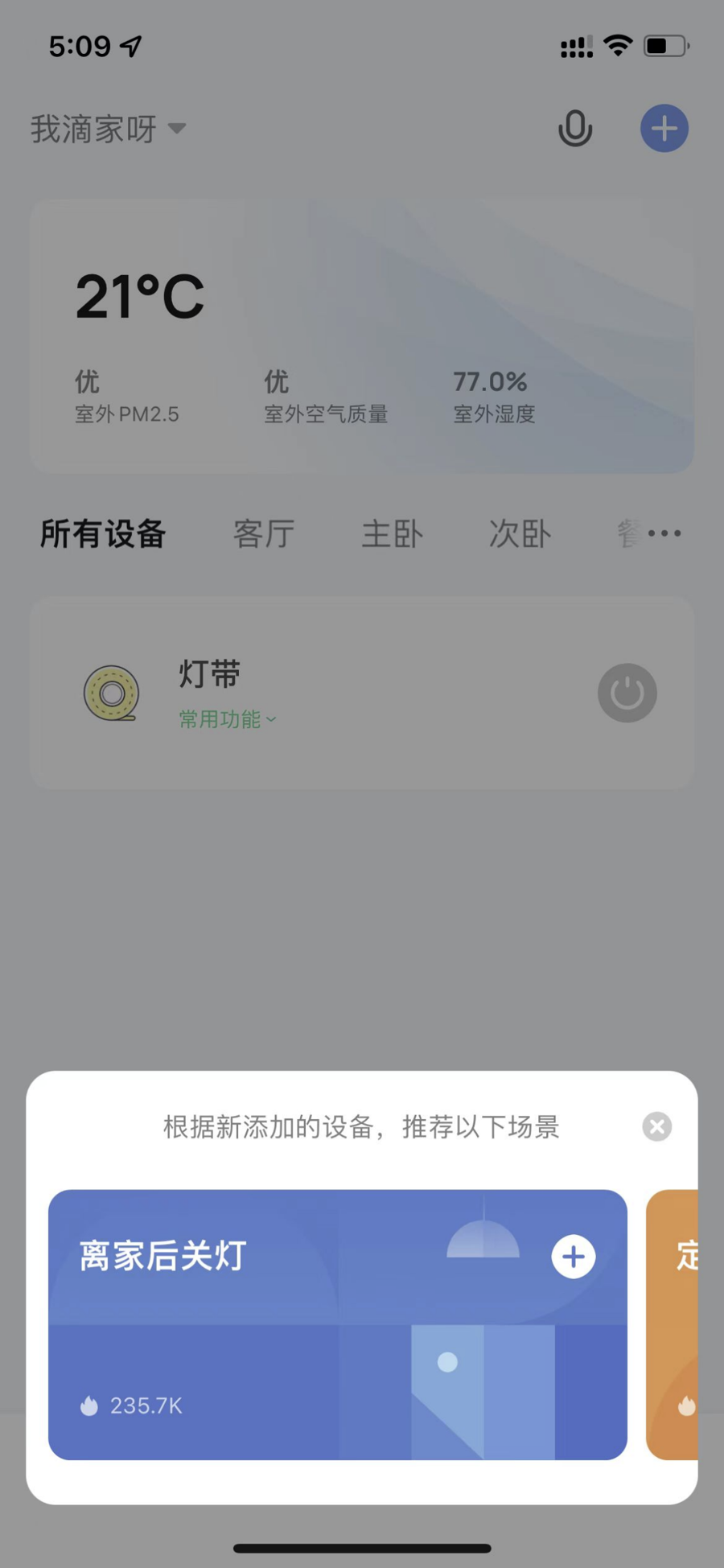Select the 主卧 room tab
This screenshot has height=1568, width=724.
coord(392,534)
